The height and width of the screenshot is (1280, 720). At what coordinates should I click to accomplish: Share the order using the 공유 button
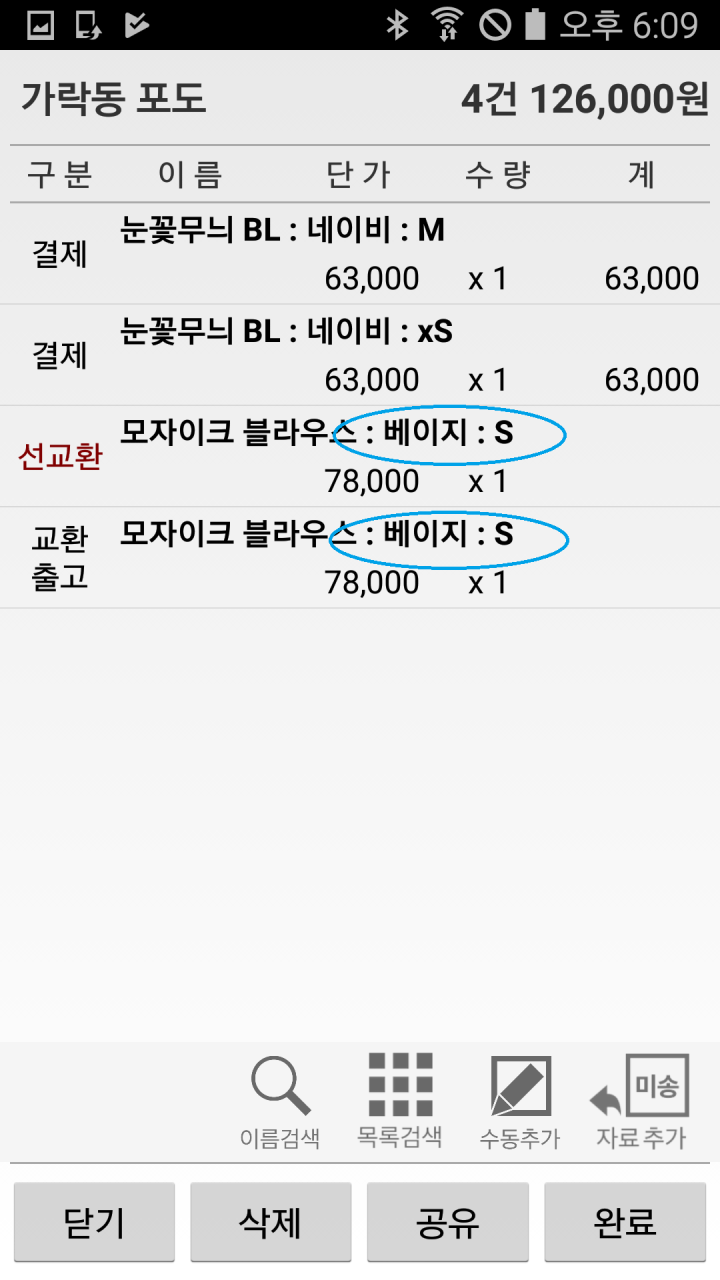pos(447,1221)
